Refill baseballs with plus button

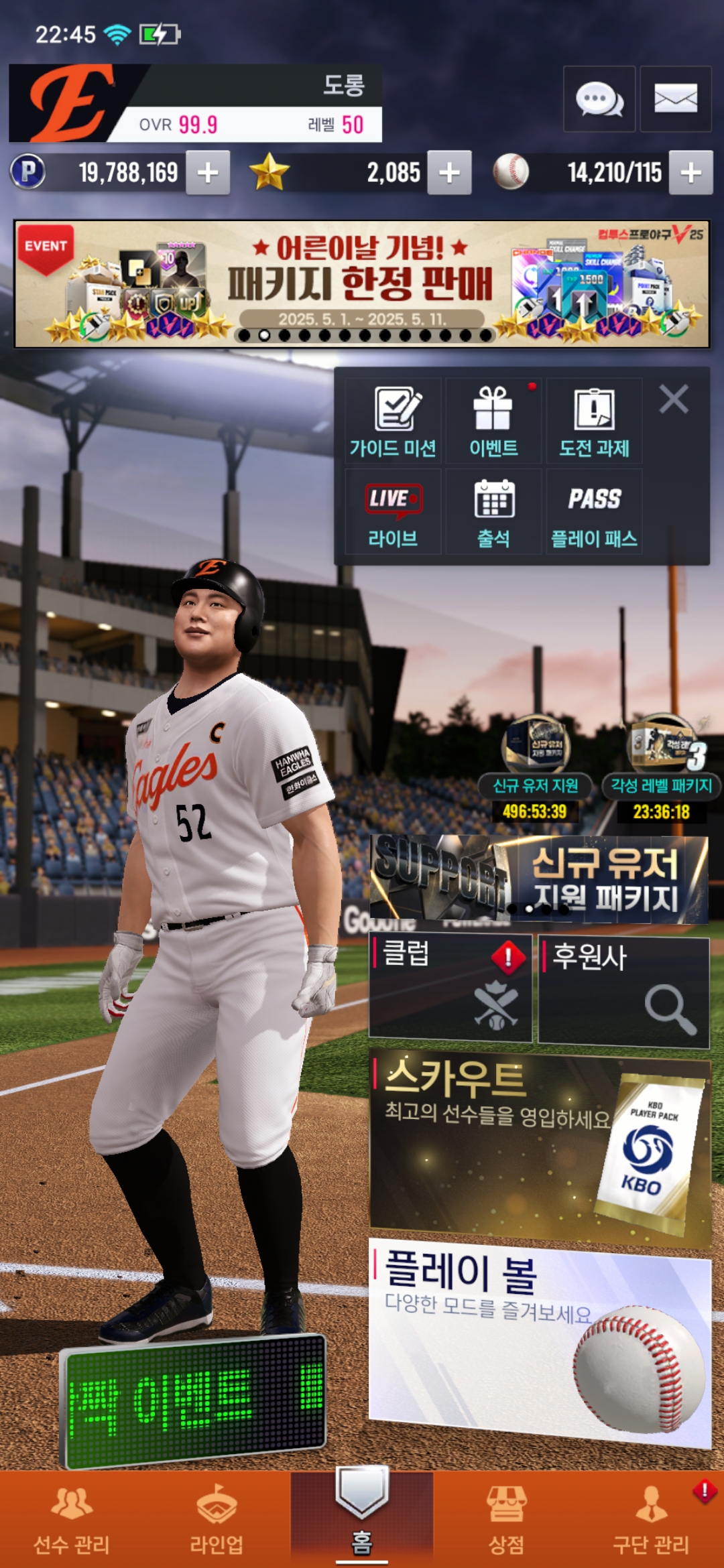[691, 173]
